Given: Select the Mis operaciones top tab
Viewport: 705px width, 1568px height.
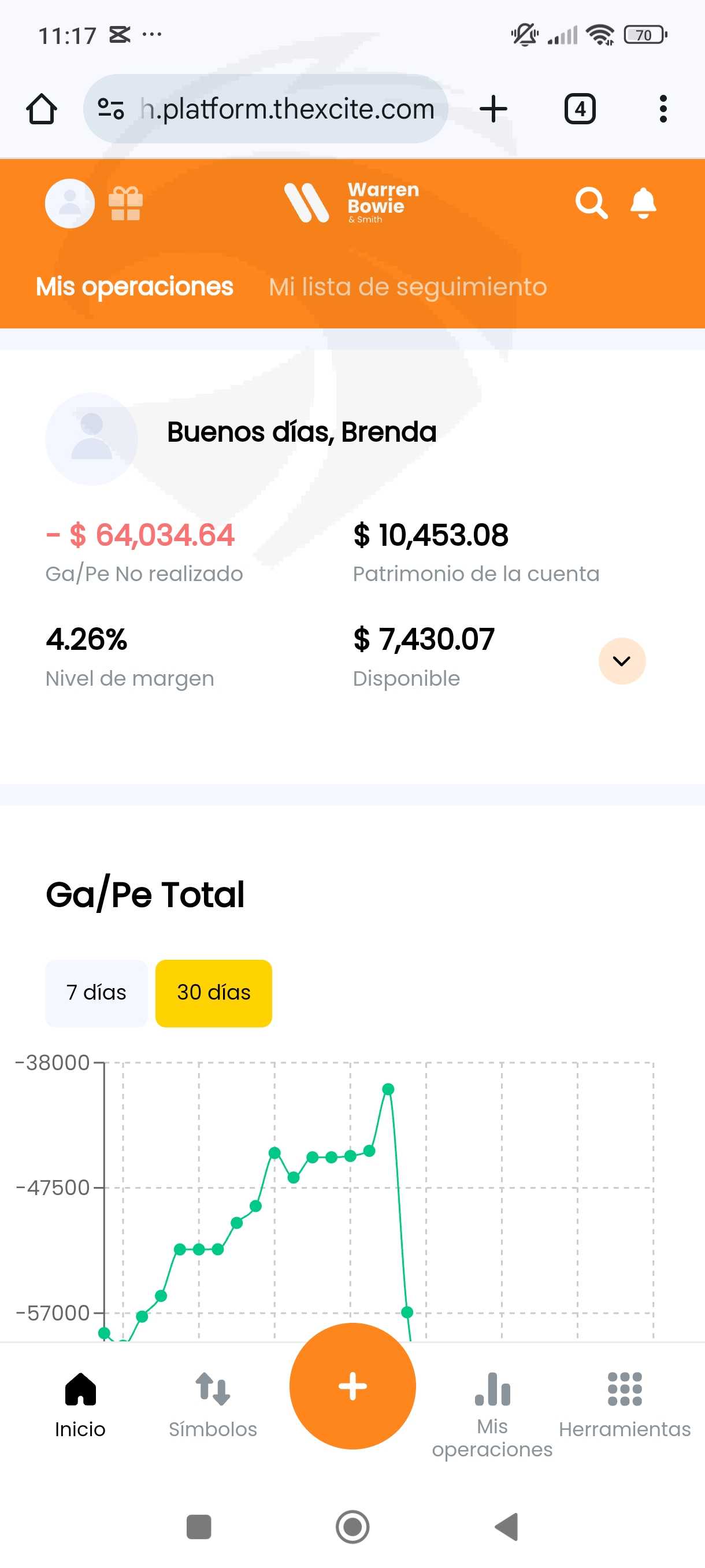Looking at the screenshot, I should click(x=135, y=287).
